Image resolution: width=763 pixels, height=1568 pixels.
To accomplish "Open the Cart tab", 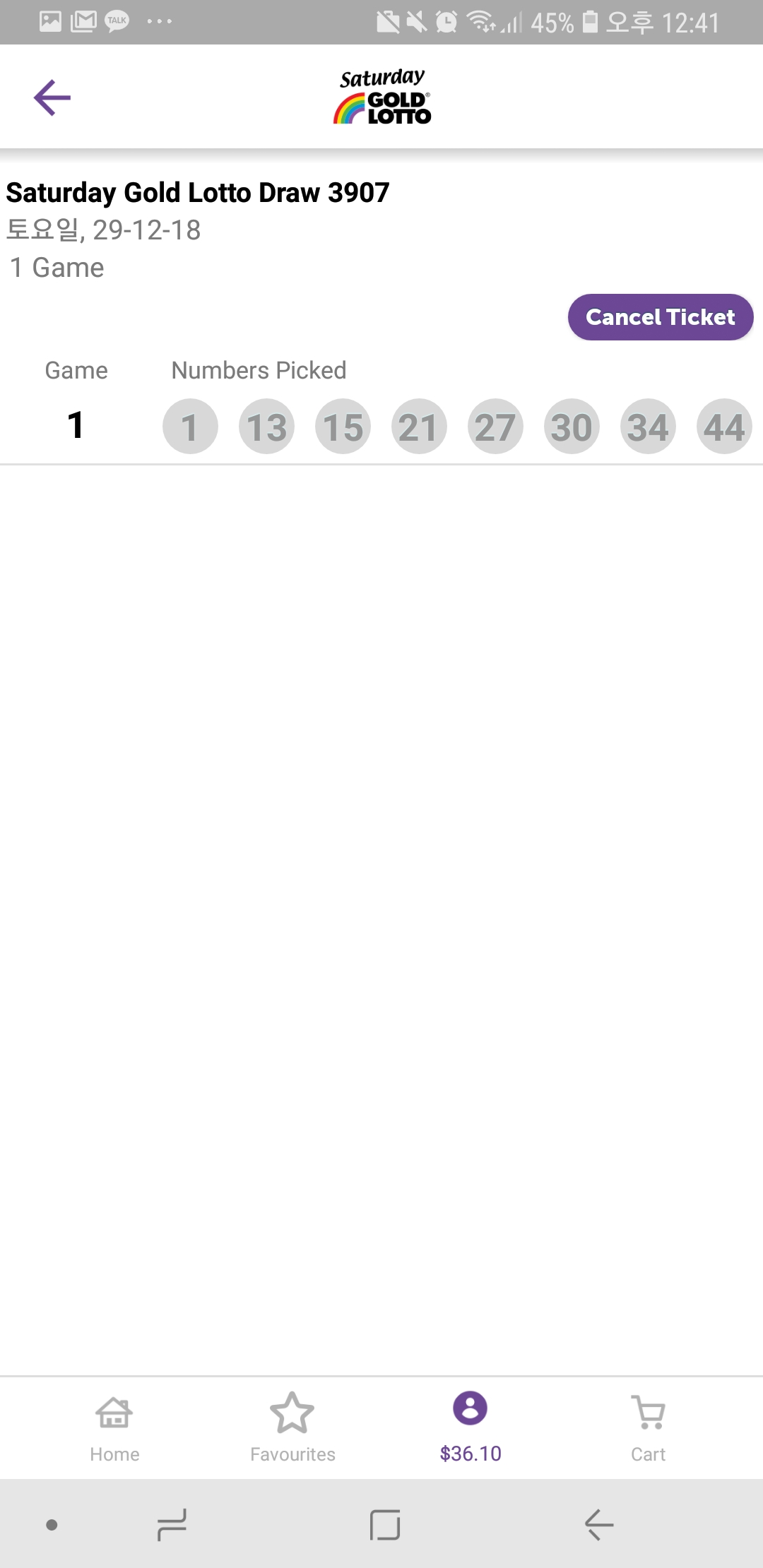I will 648,1427.
